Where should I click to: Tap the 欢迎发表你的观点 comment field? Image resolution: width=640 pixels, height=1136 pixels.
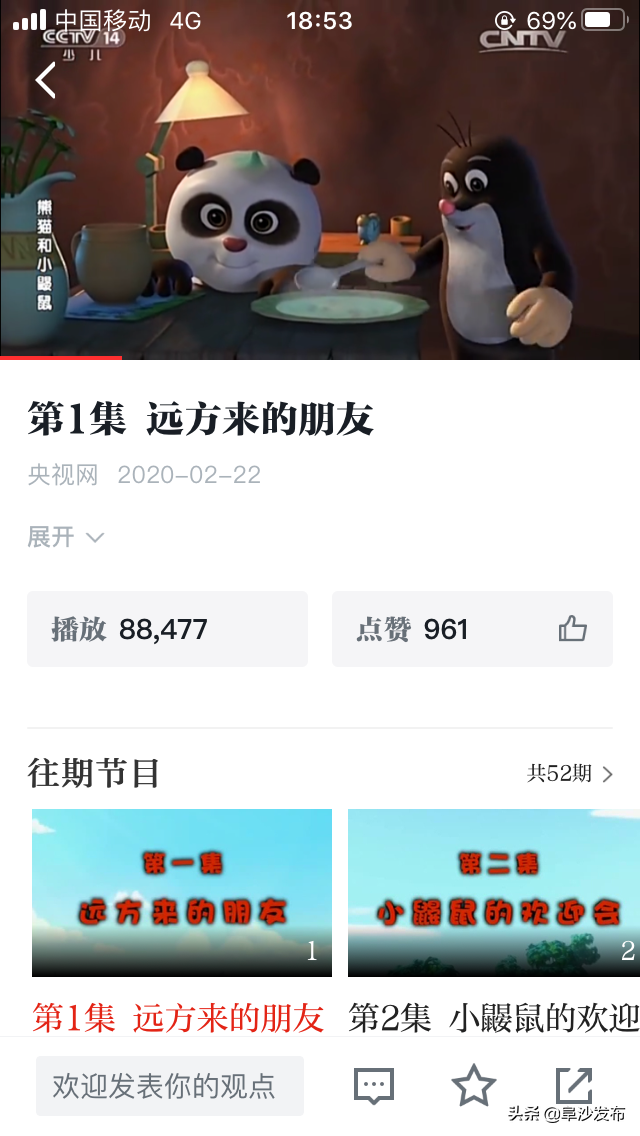click(x=170, y=1085)
